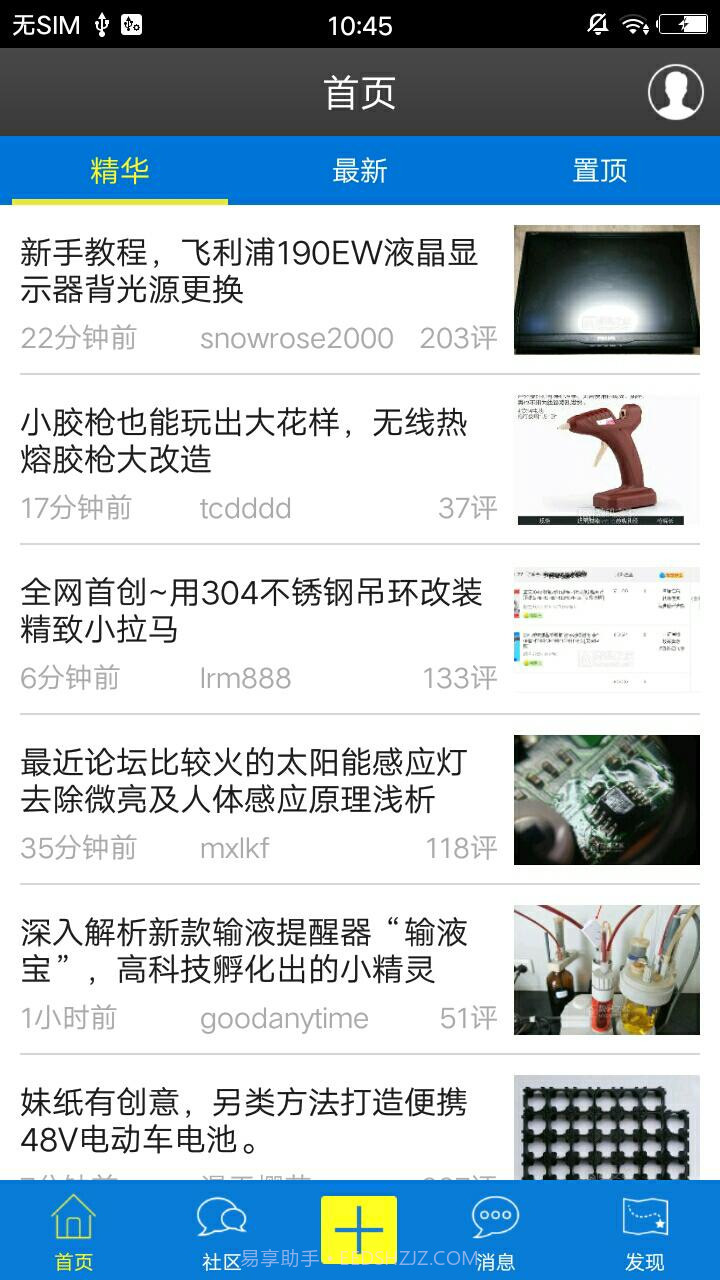Select the highlighted 精华 tab
Viewport: 720px width, 1280px height.
click(122, 170)
